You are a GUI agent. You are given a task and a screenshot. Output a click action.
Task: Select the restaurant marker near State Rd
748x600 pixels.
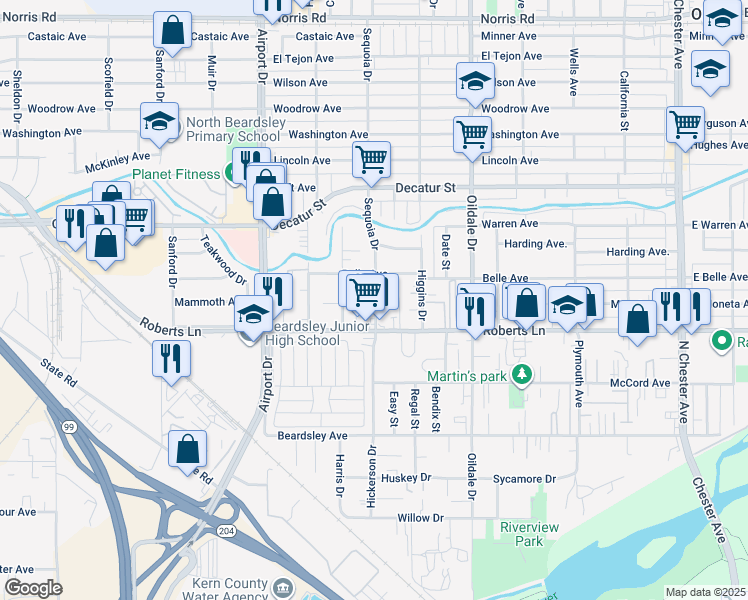(x=171, y=358)
